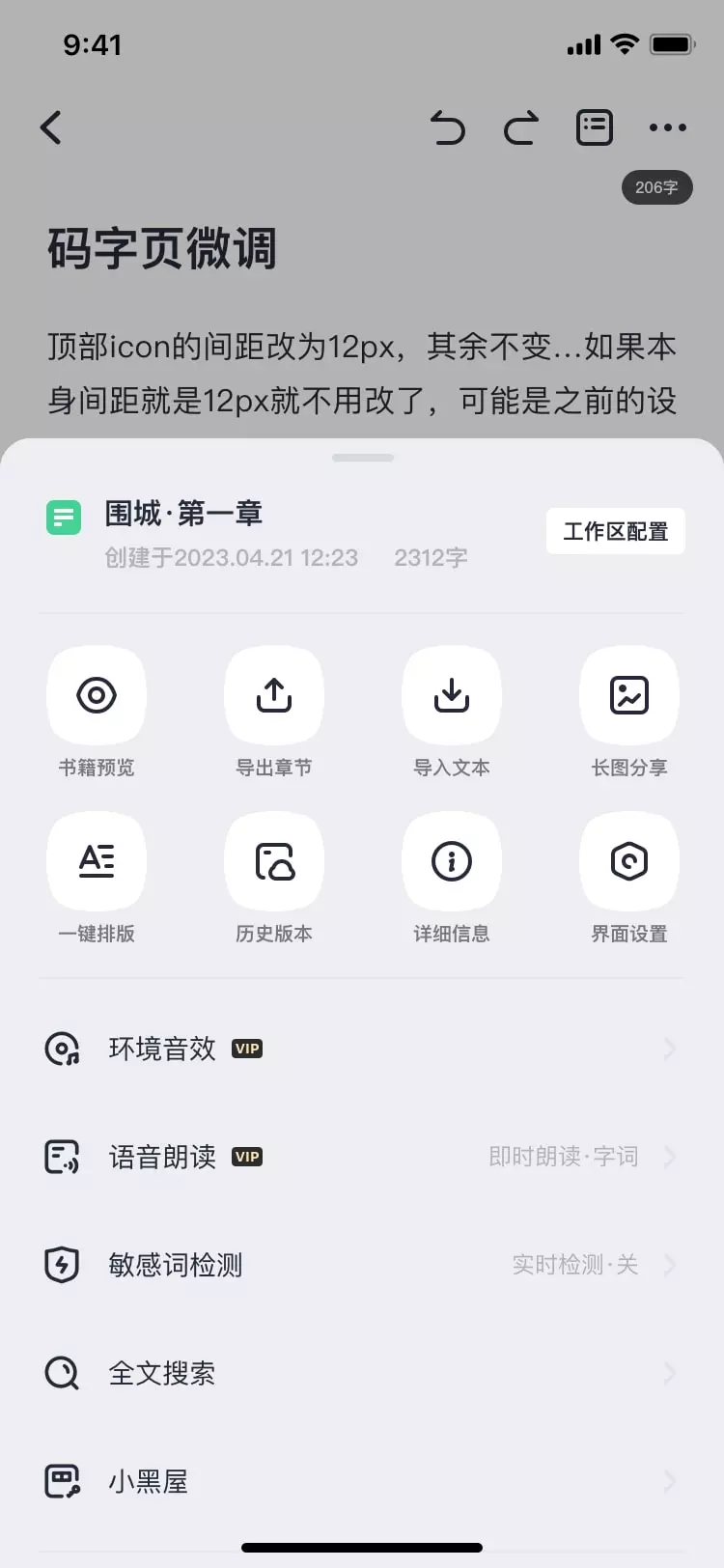The height and width of the screenshot is (1568, 724).
Task: Open 工作区配置 settings
Action: [616, 531]
